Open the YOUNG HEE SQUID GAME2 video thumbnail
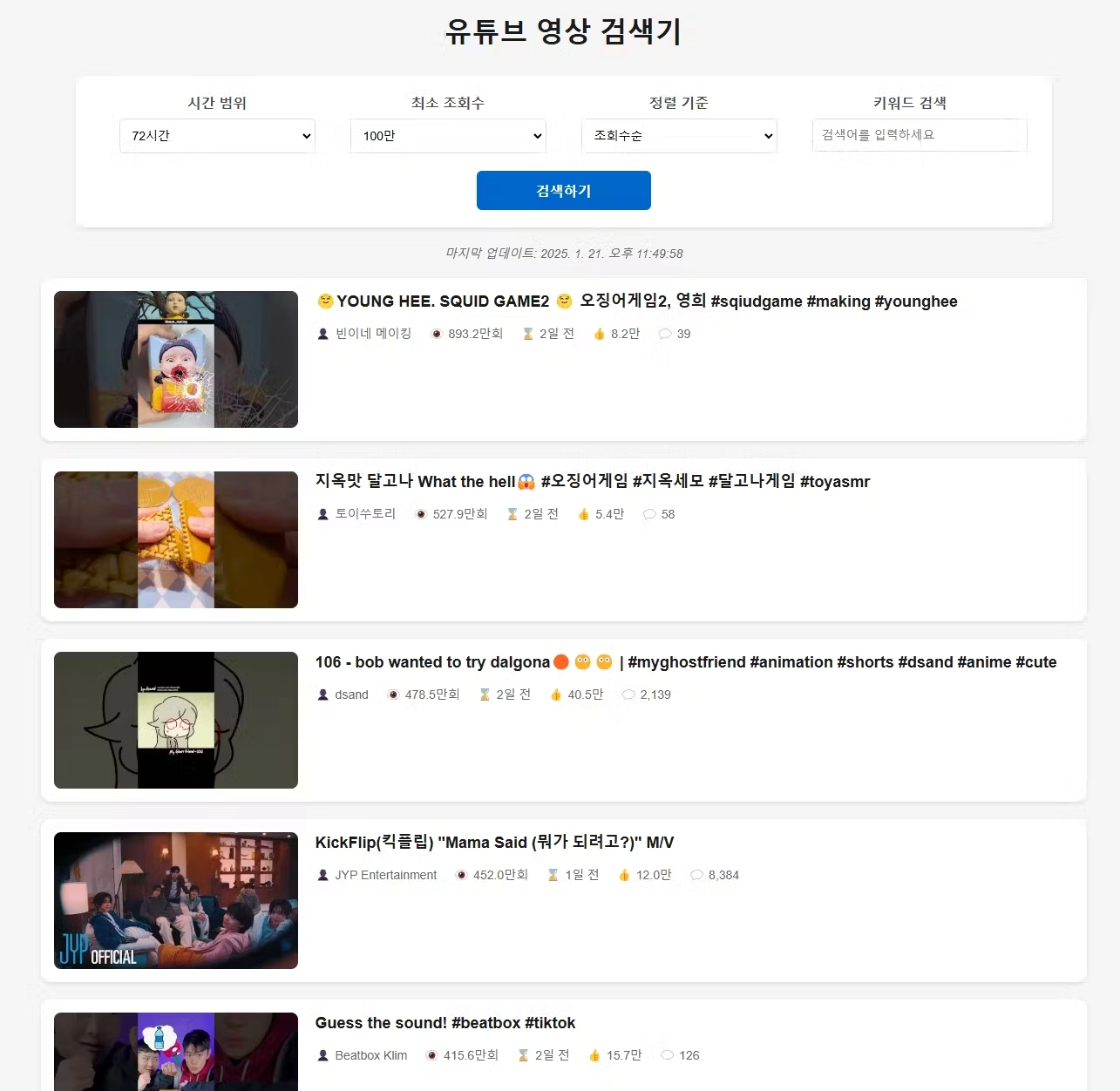Image resolution: width=1120 pixels, height=1091 pixels. (x=176, y=359)
